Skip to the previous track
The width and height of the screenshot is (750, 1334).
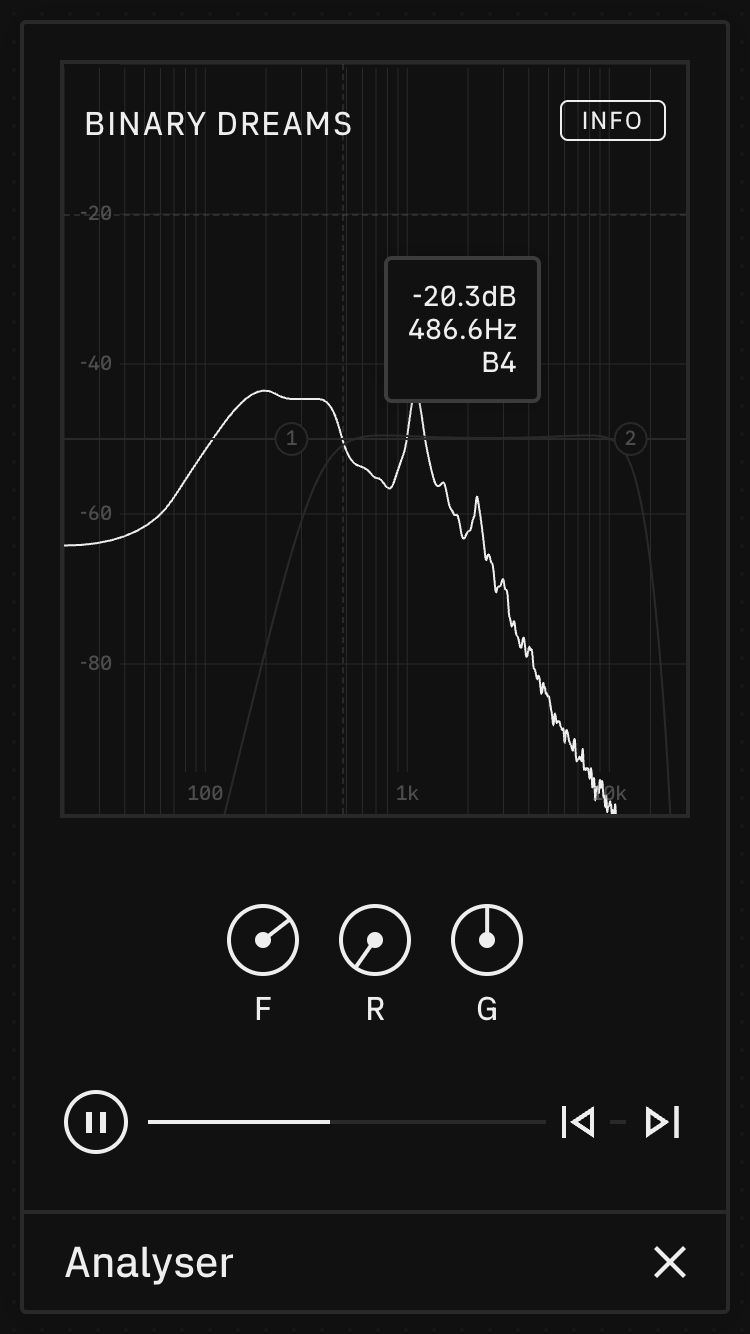pos(578,1122)
